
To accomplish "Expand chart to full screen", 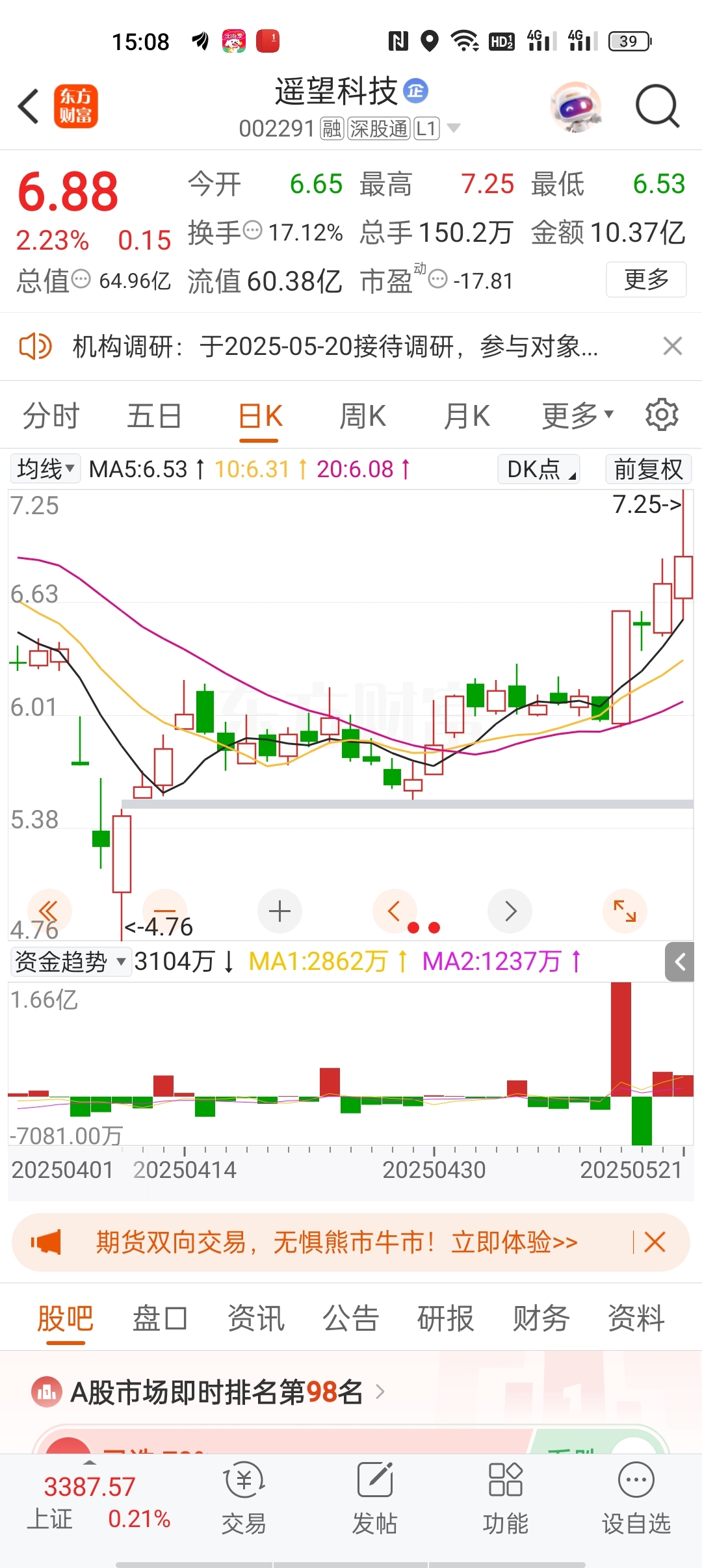I will pyautogui.click(x=625, y=911).
